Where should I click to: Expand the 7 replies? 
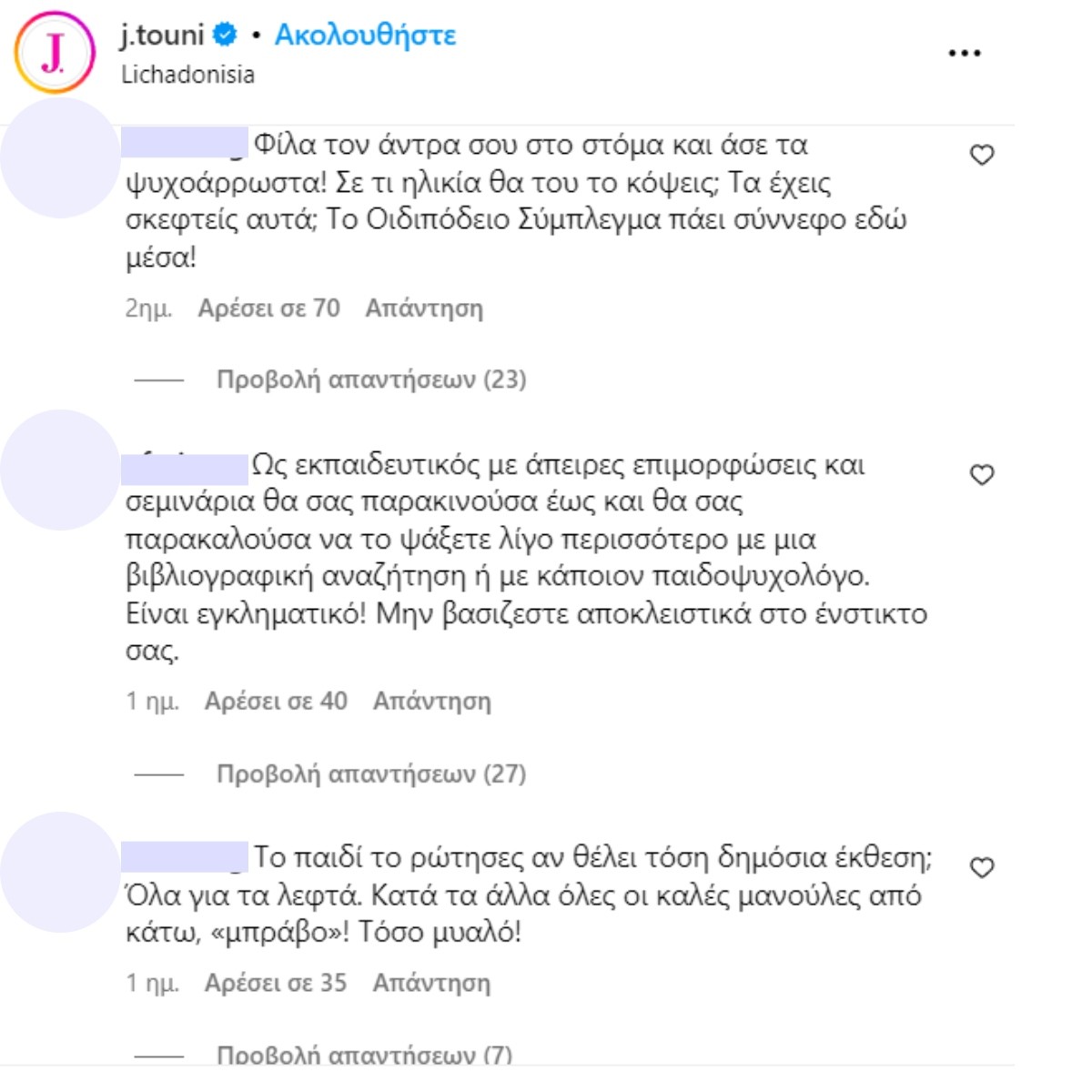(364, 1055)
